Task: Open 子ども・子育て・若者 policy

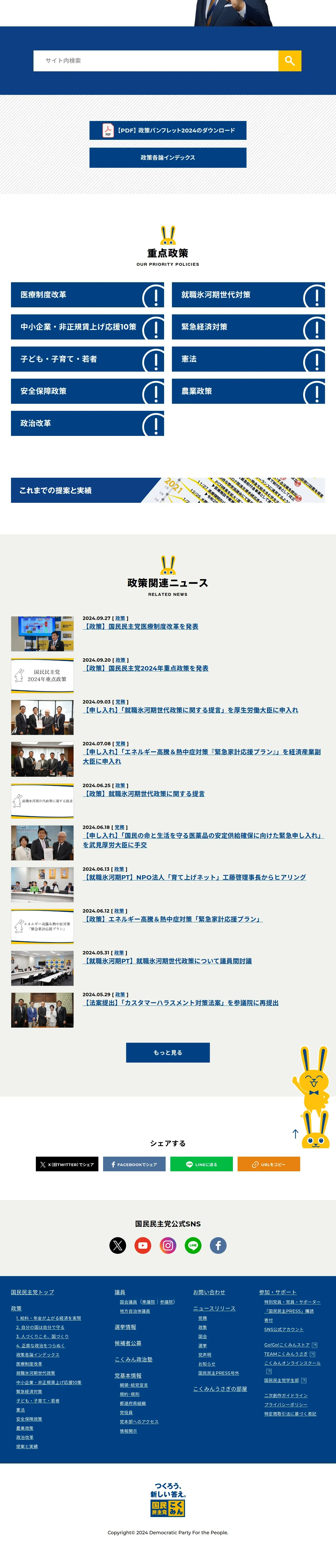Action: click(87, 359)
